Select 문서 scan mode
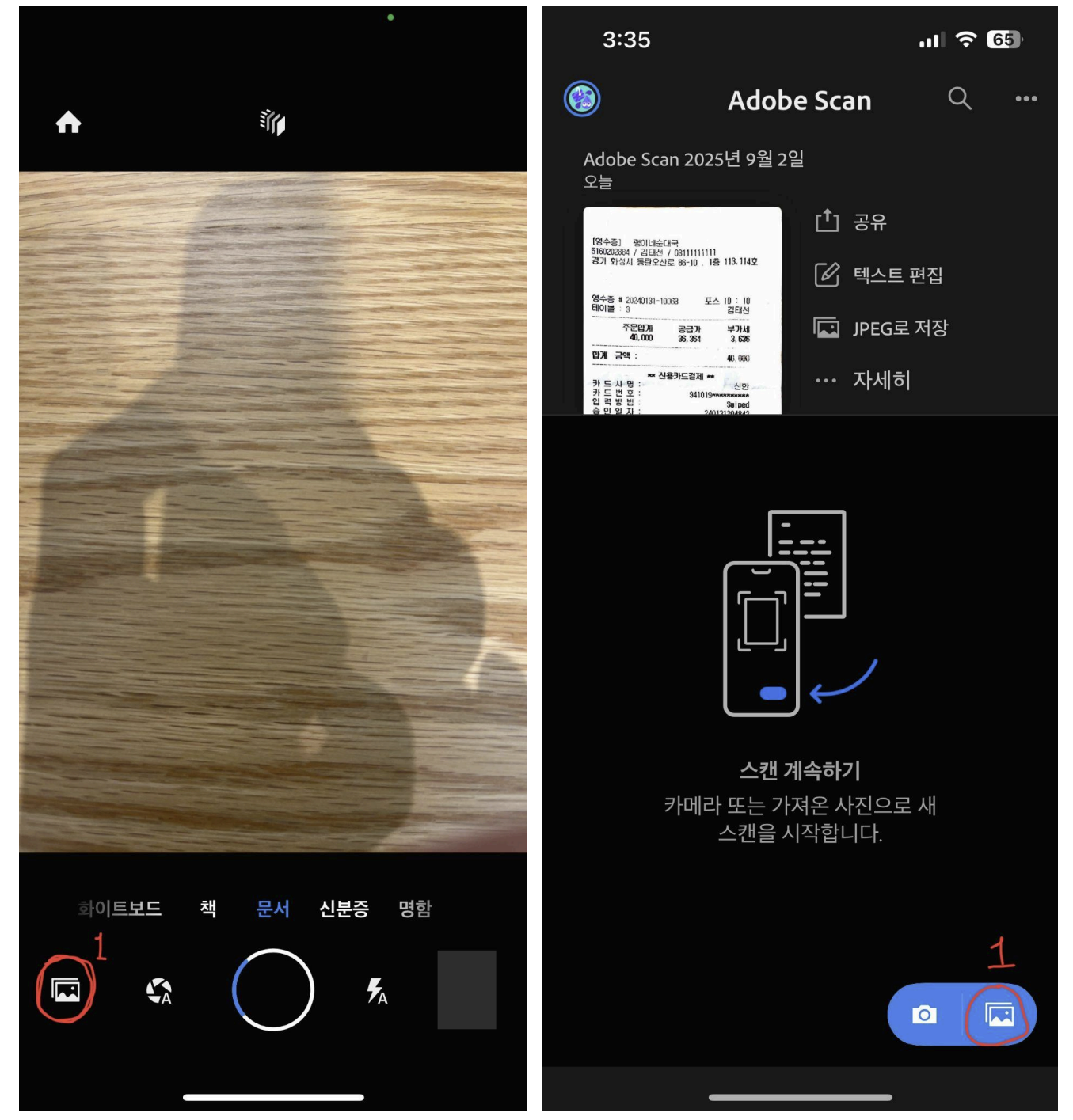Image resolution: width=1073 pixels, height=1120 pixels. (272, 908)
